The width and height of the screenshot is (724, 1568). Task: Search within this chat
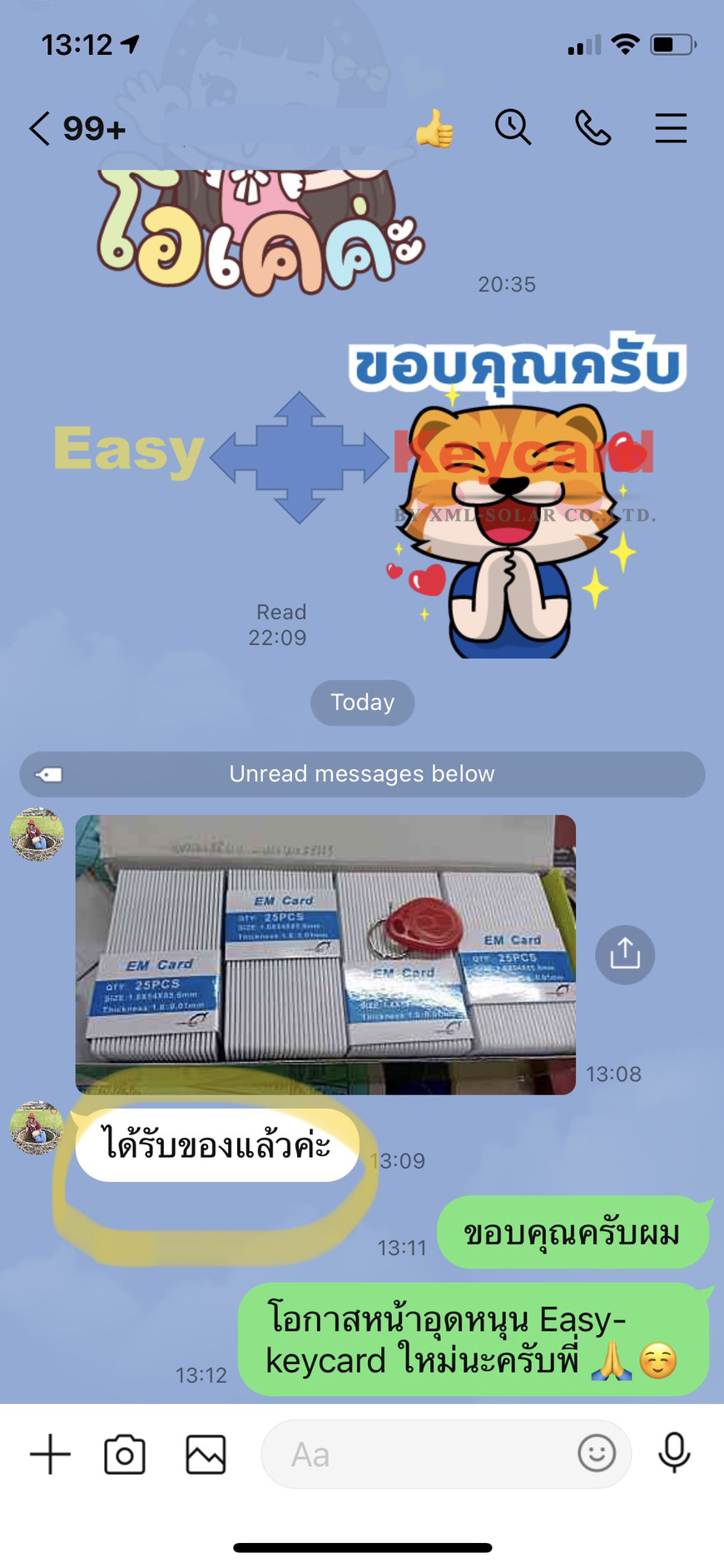pyautogui.click(x=513, y=128)
